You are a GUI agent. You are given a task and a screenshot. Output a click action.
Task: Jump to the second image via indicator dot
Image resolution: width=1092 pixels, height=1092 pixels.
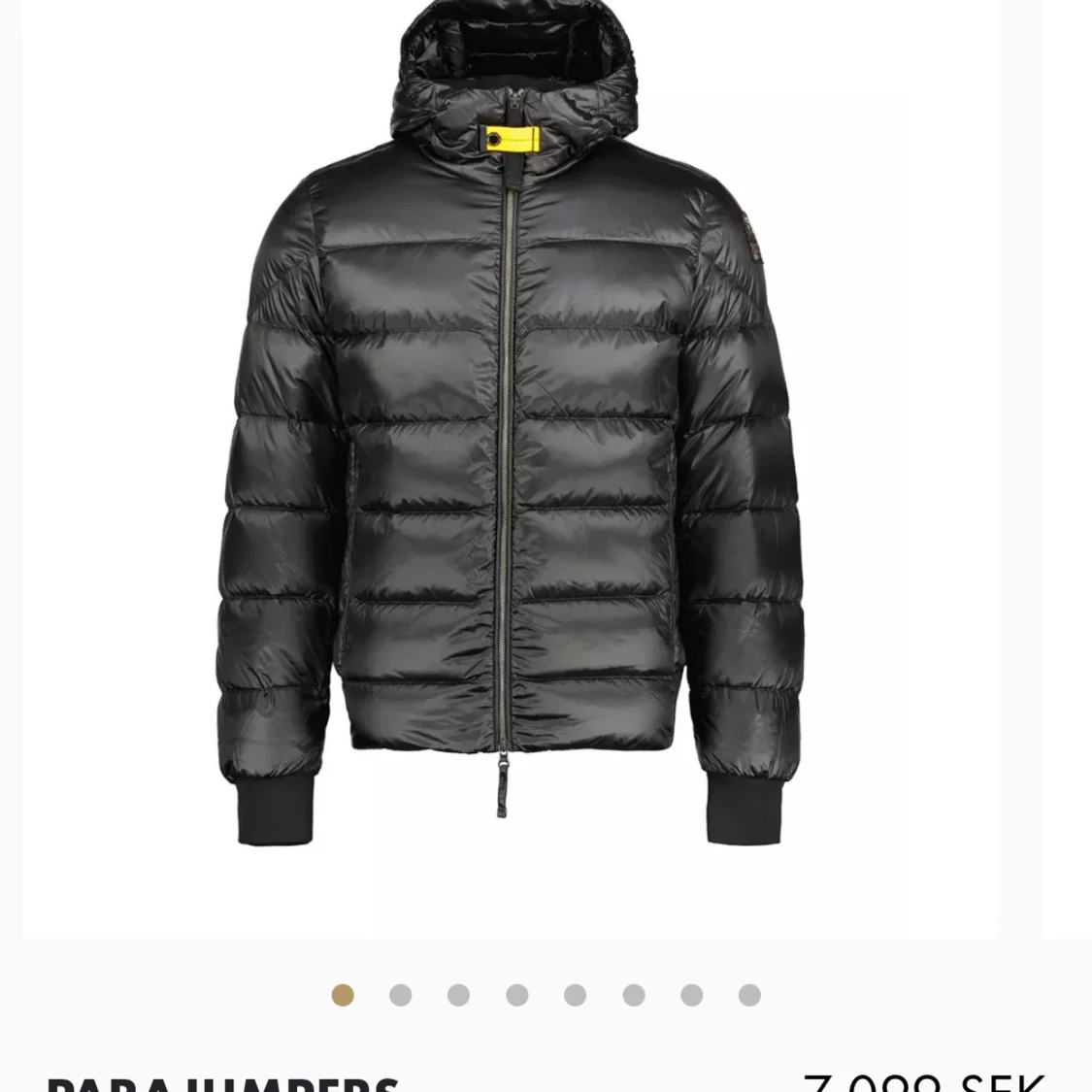(x=400, y=995)
